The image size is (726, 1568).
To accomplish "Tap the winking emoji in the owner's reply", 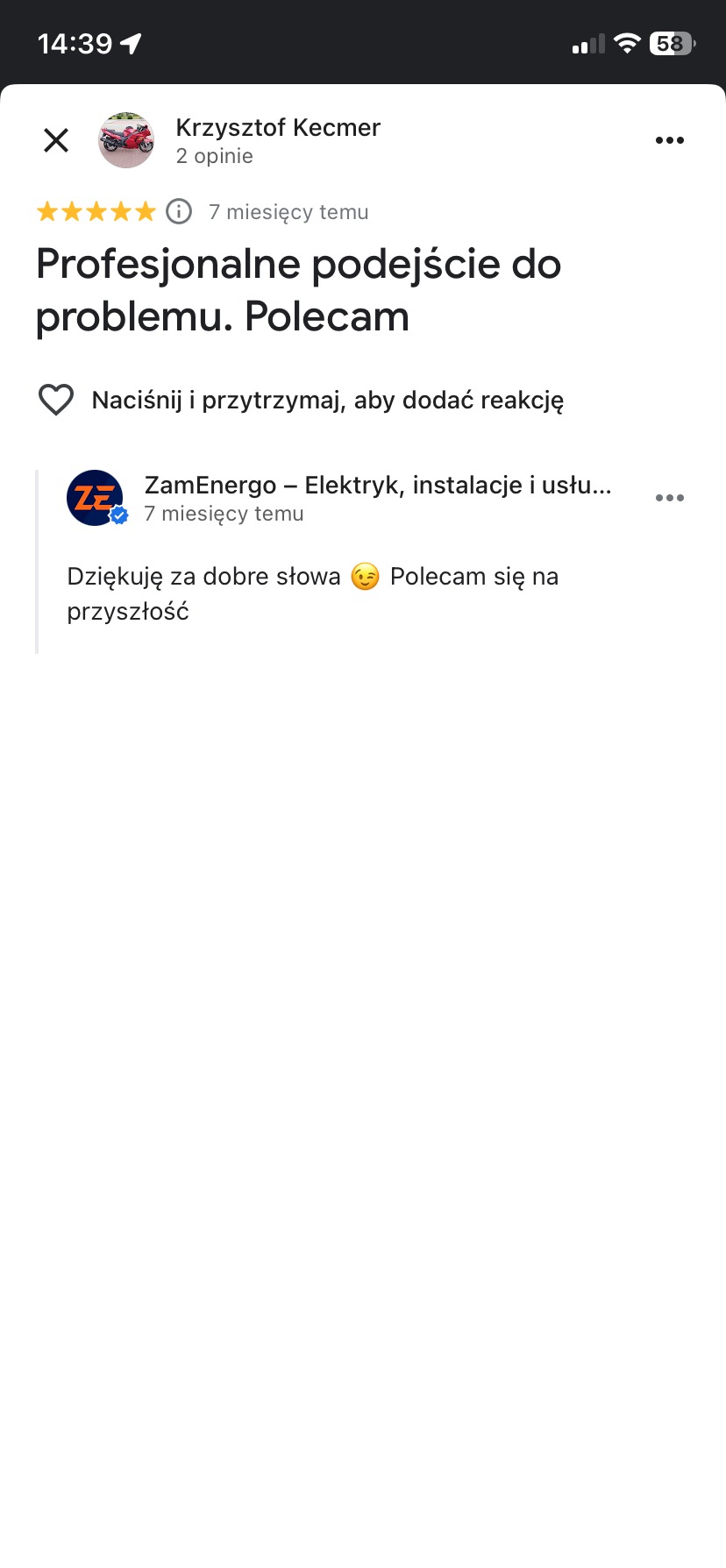I will click(365, 576).
